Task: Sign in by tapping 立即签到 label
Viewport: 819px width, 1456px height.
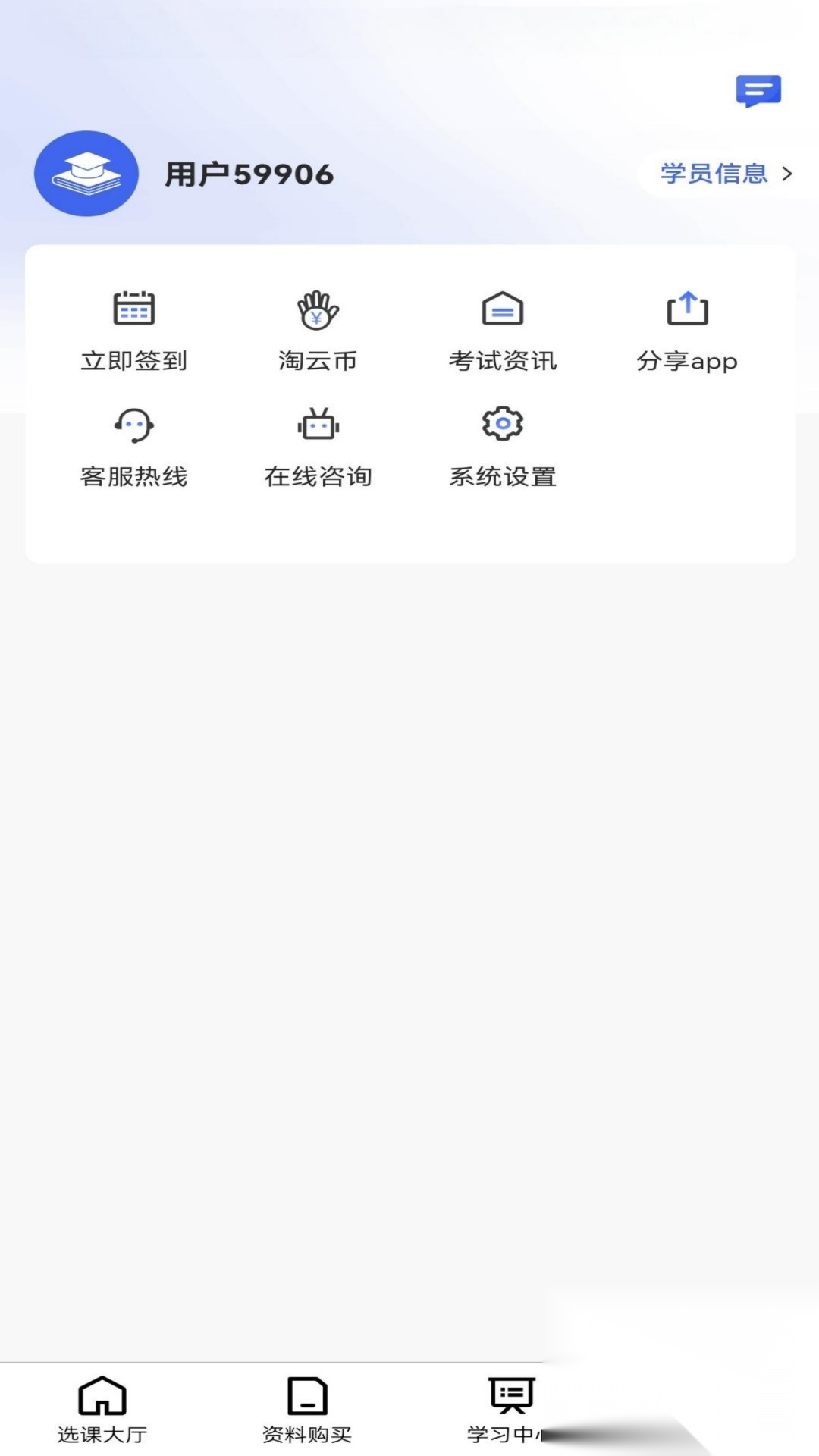Action: click(136, 362)
